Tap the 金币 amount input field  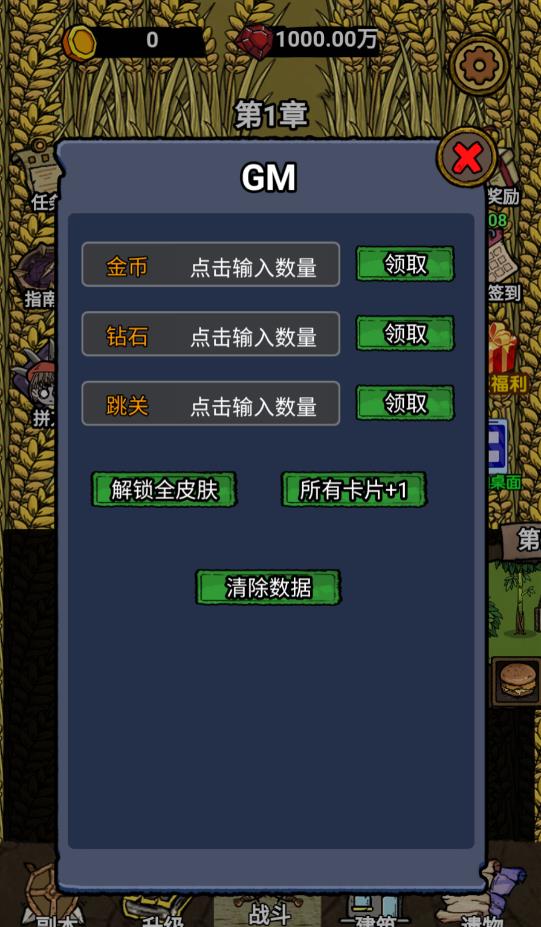210,264
